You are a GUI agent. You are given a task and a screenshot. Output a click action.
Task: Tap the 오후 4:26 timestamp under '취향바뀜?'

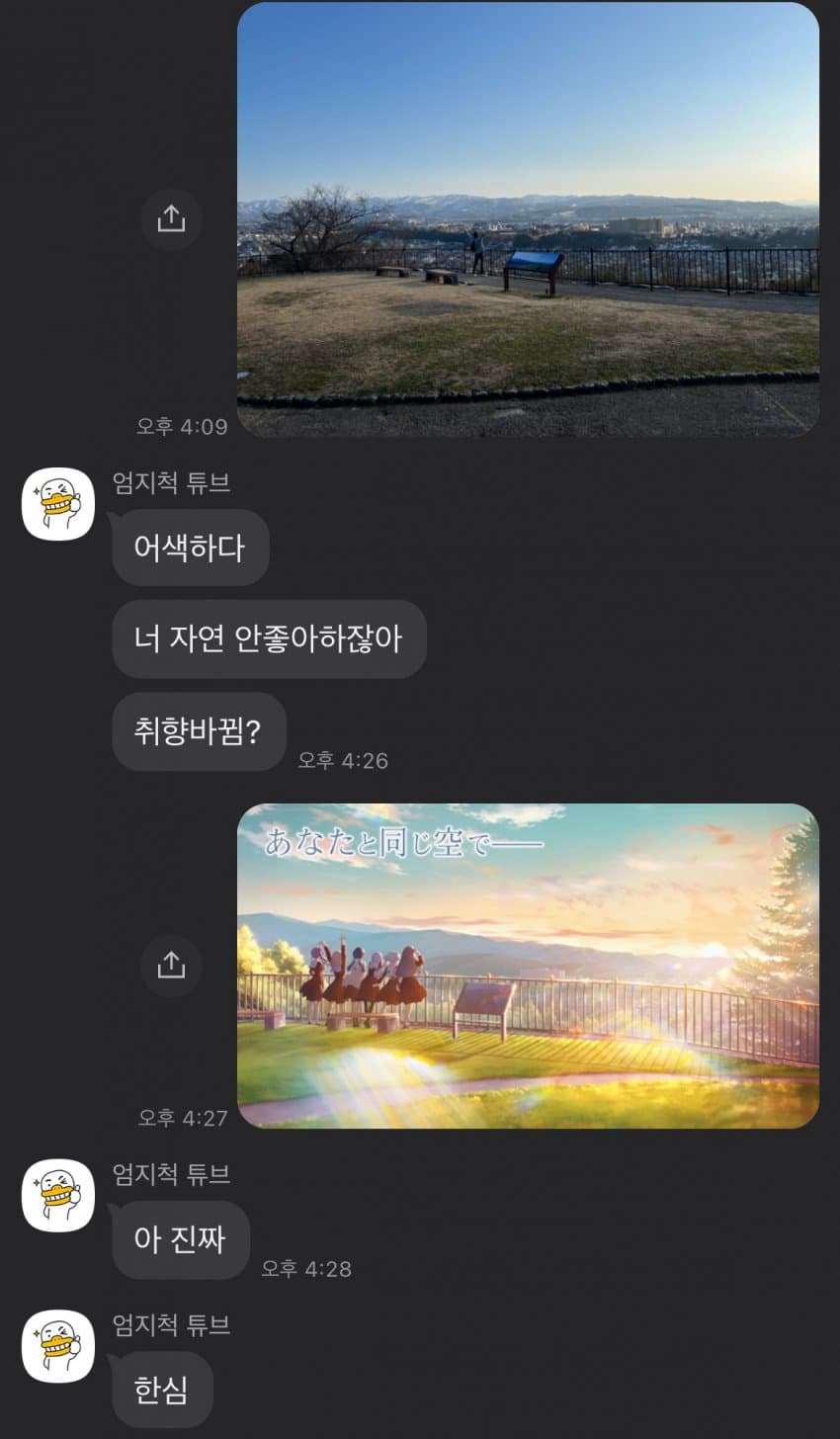pyautogui.click(x=342, y=761)
